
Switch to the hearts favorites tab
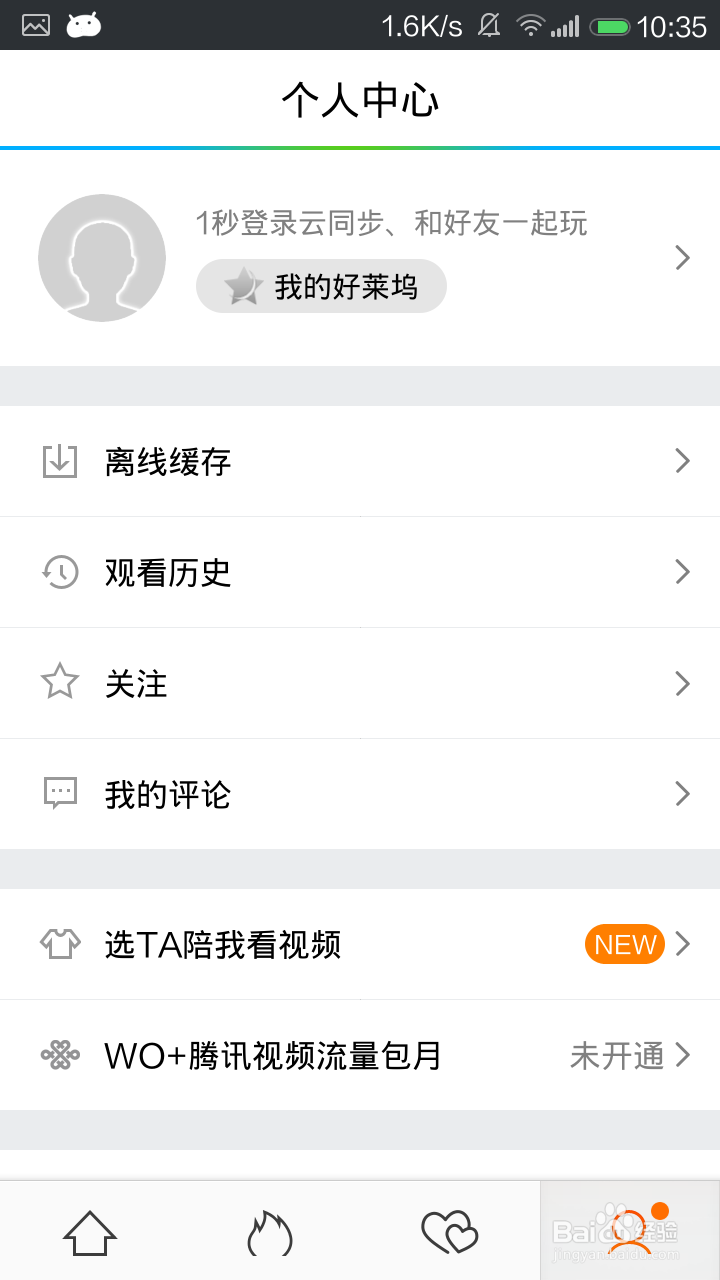(450, 1232)
